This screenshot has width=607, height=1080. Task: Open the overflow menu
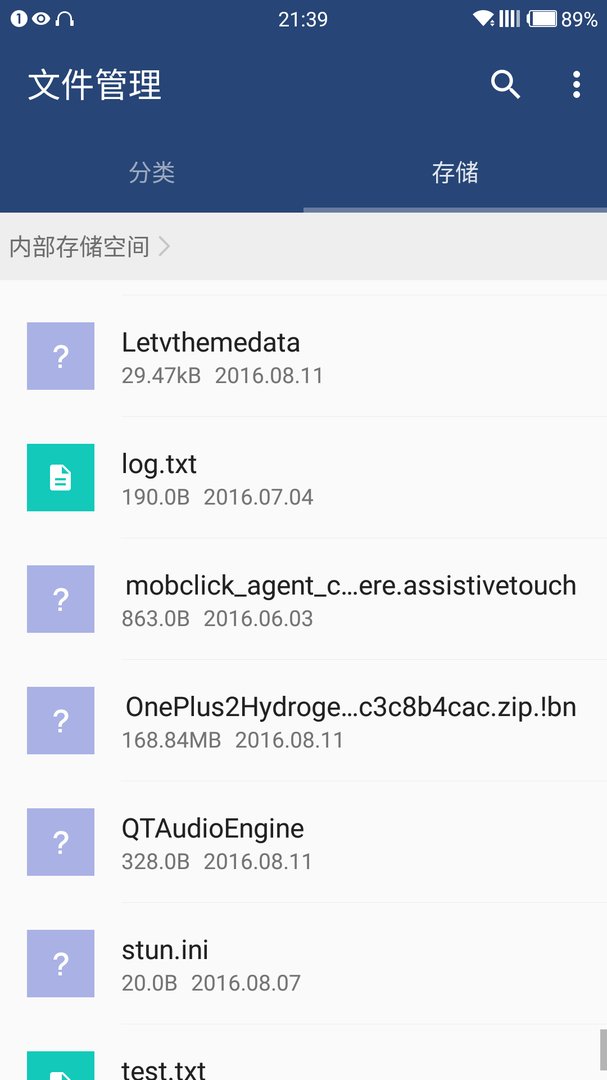(576, 85)
